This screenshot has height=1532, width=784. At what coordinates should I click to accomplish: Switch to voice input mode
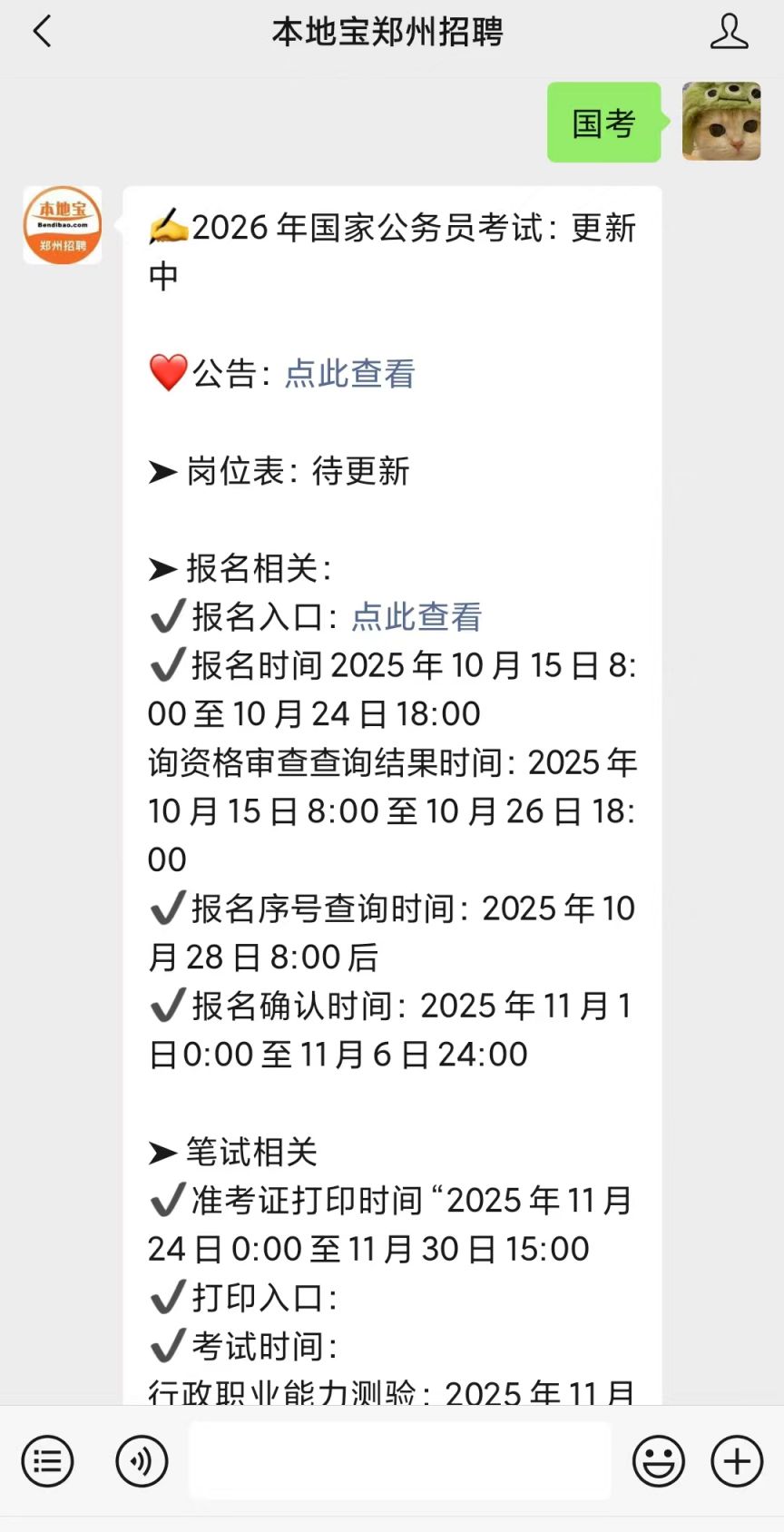142,1461
